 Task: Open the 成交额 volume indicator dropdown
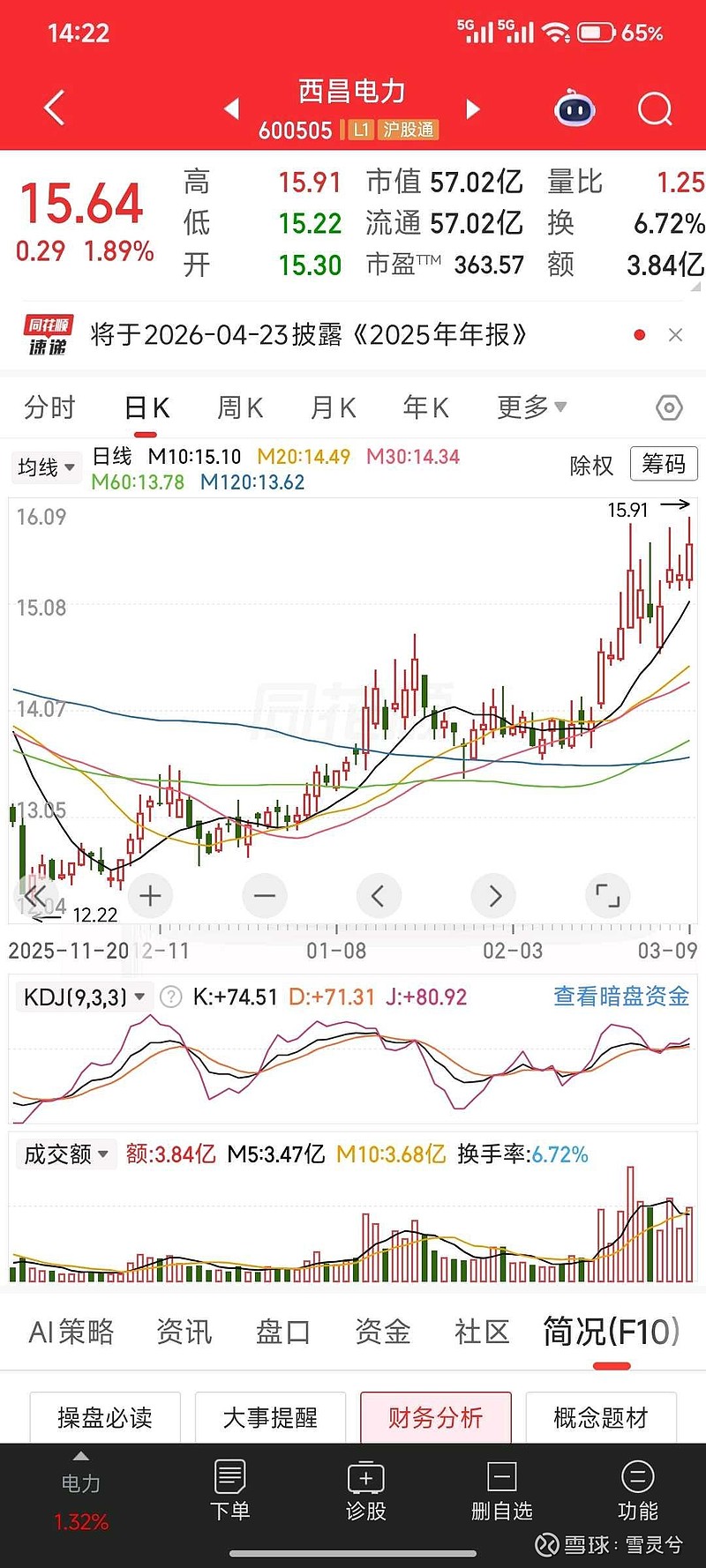[64, 1154]
